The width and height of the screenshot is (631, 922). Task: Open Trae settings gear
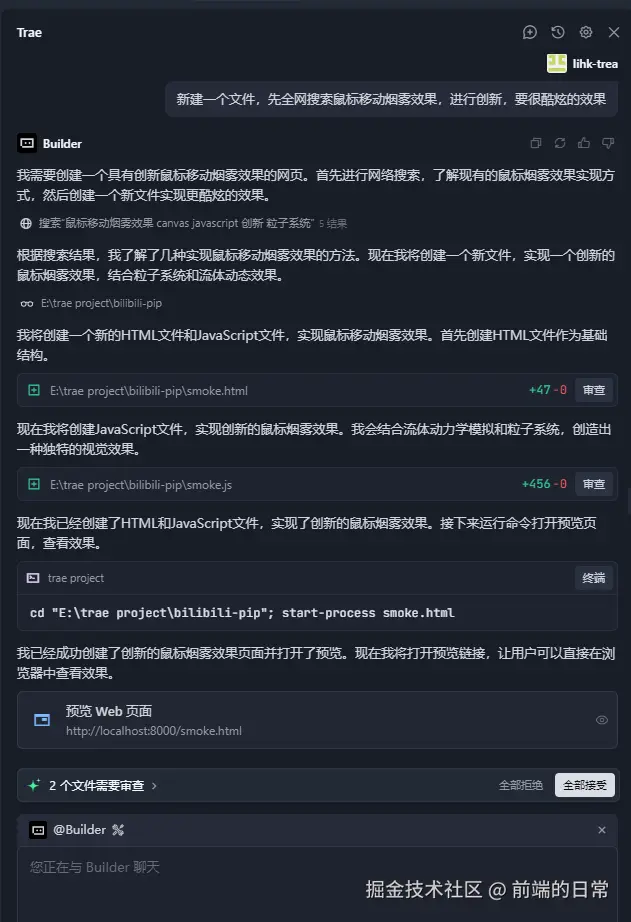(x=586, y=32)
